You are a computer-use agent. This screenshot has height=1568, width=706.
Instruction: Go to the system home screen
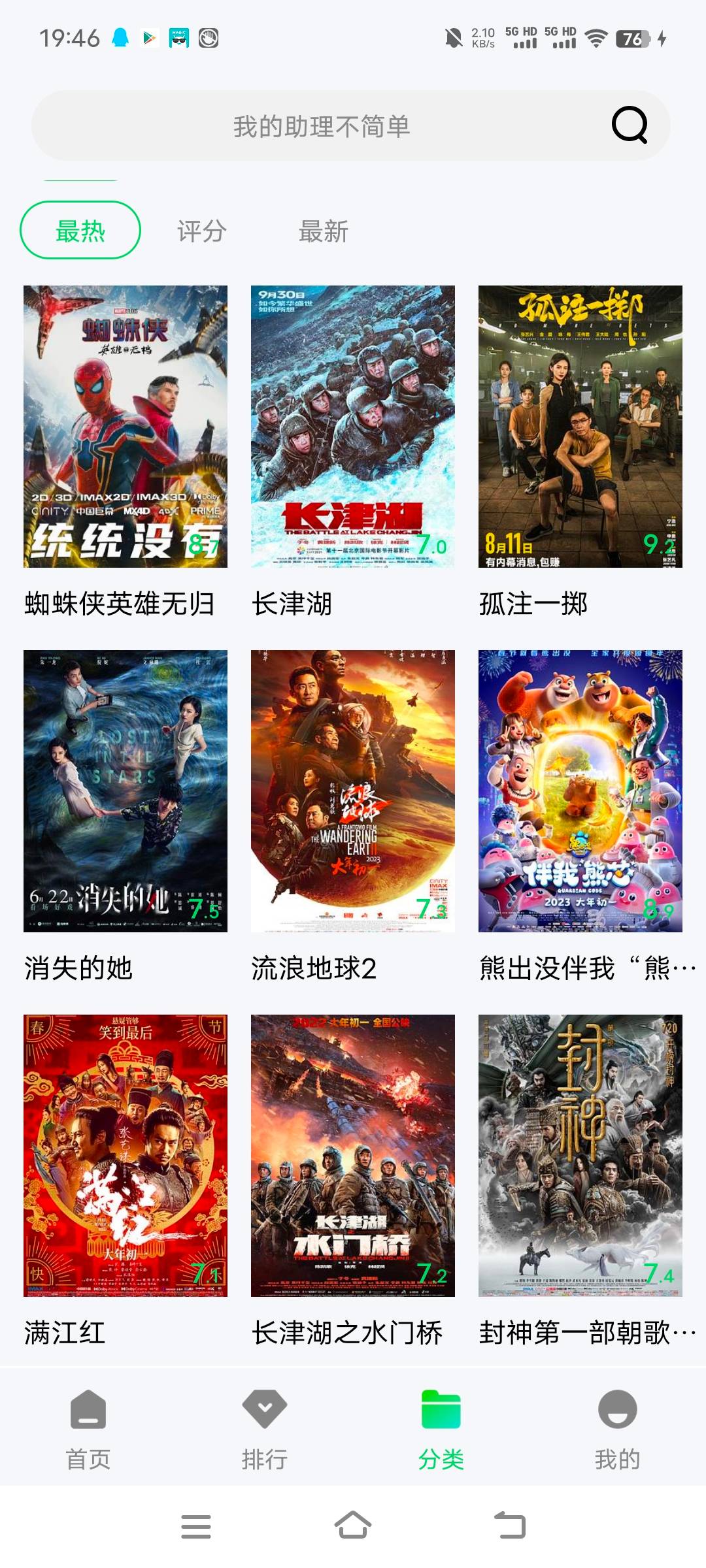[x=353, y=1526]
